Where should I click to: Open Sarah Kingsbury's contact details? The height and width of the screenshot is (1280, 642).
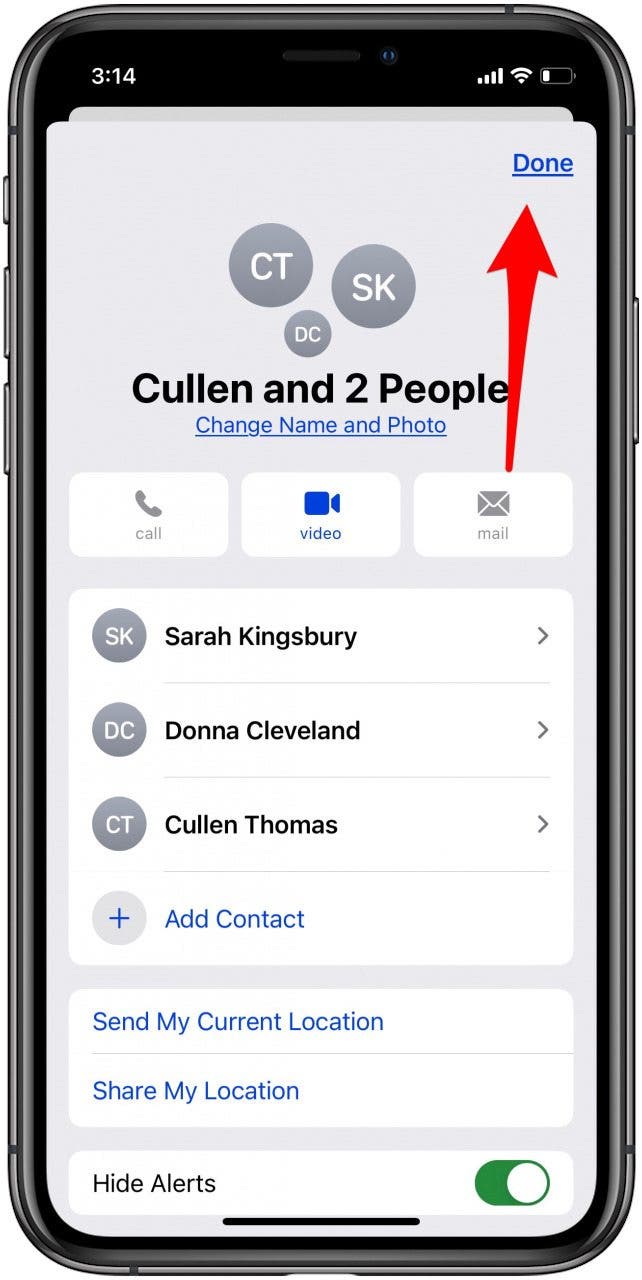[320, 636]
